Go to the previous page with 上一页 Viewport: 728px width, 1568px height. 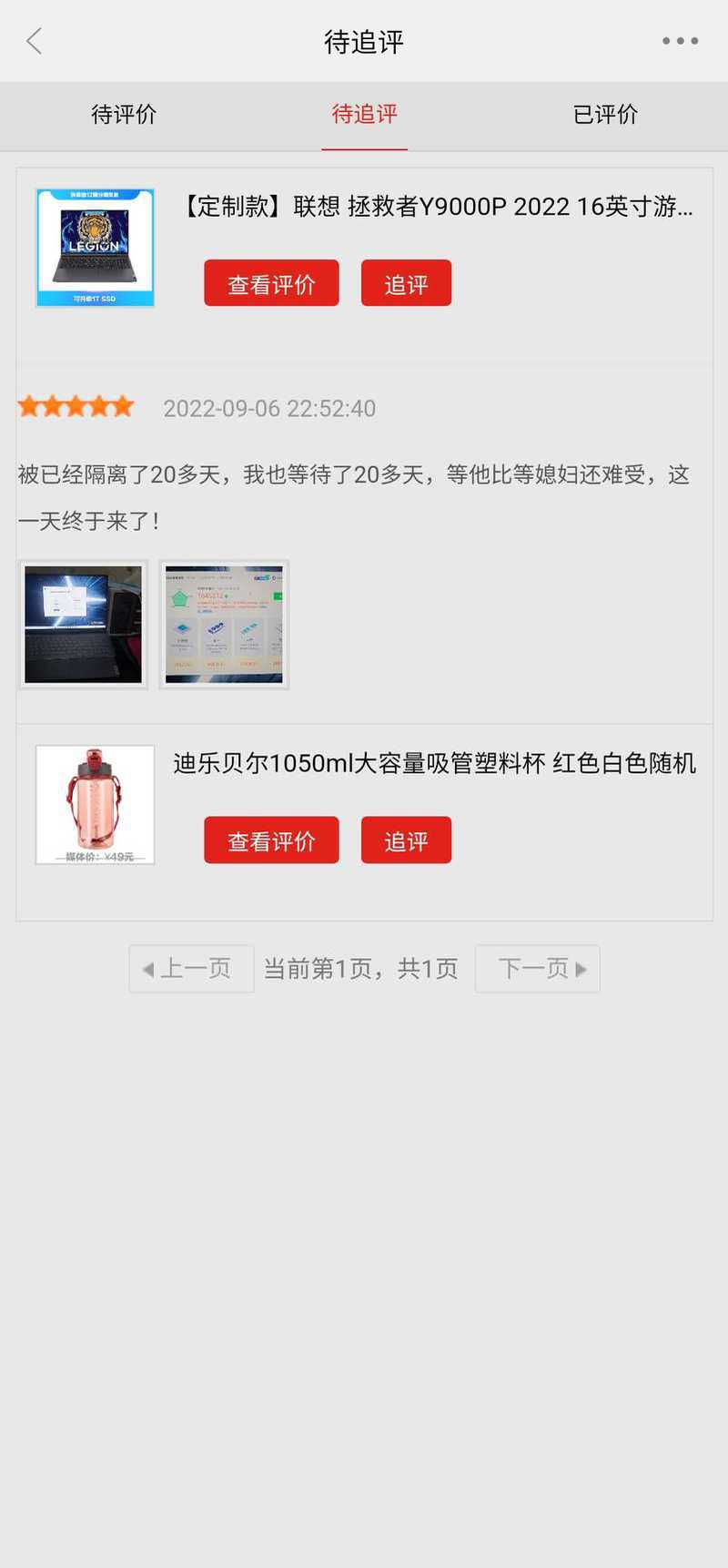(x=191, y=969)
